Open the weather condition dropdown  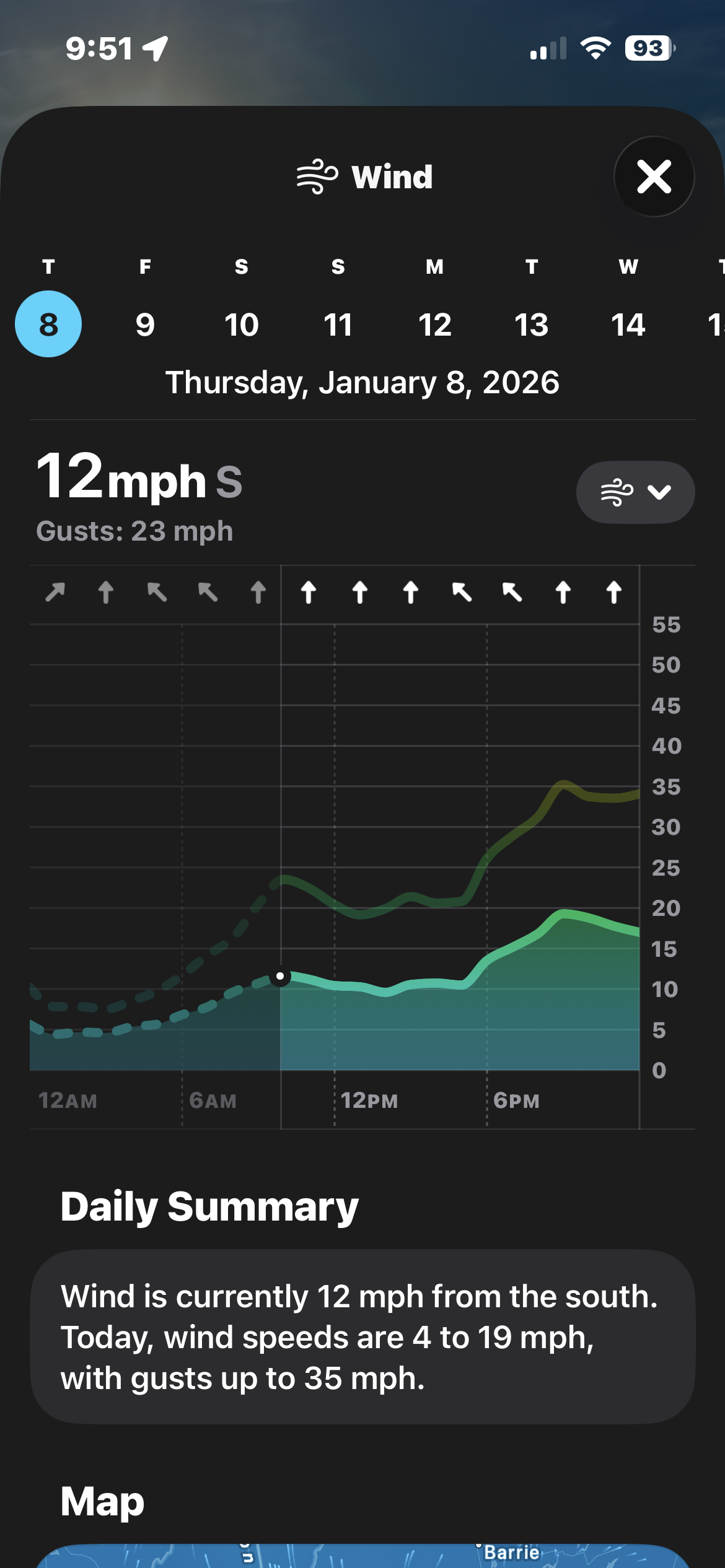tap(635, 492)
